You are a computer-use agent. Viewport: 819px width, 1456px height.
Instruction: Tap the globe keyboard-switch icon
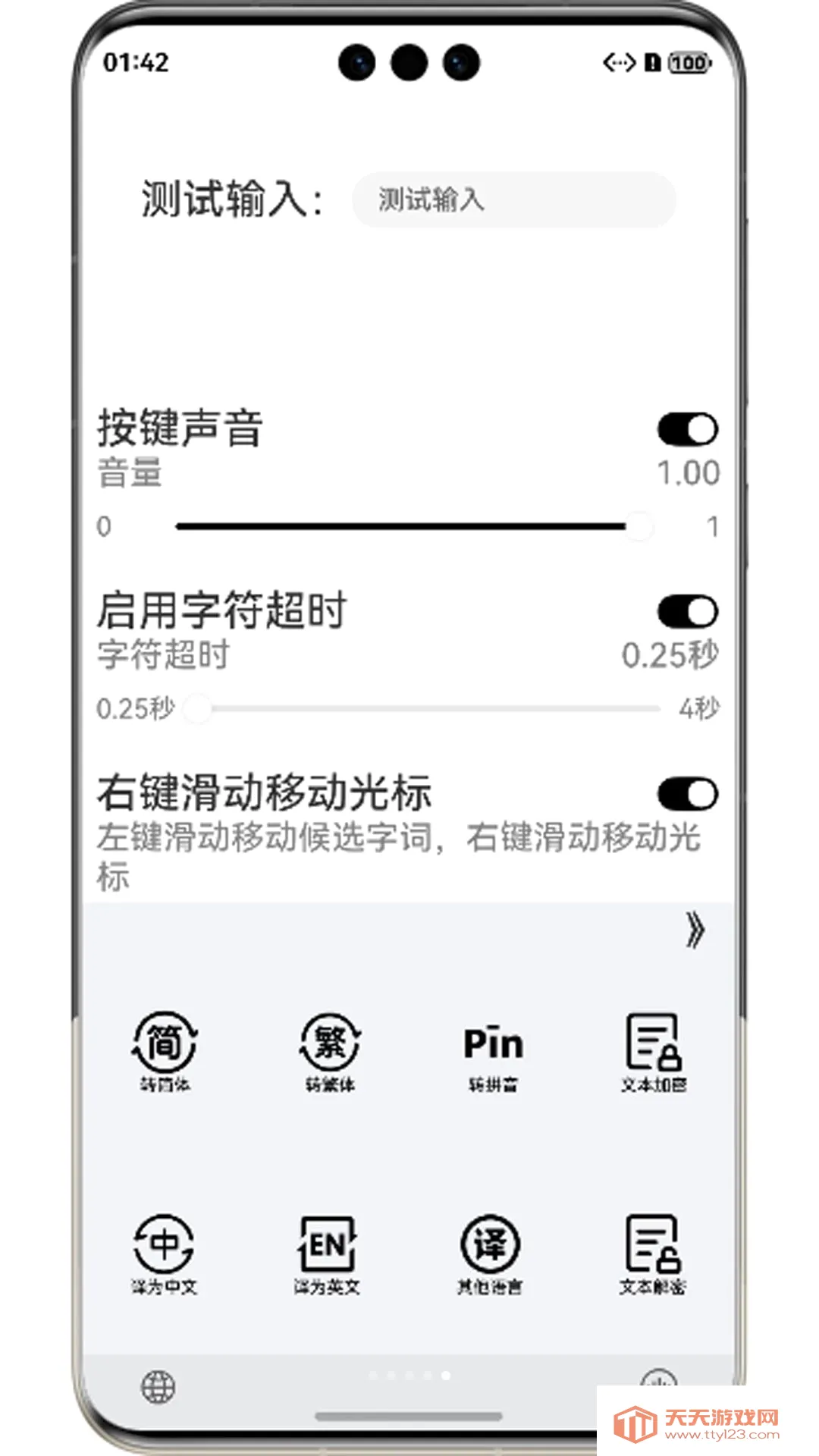point(158,1387)
